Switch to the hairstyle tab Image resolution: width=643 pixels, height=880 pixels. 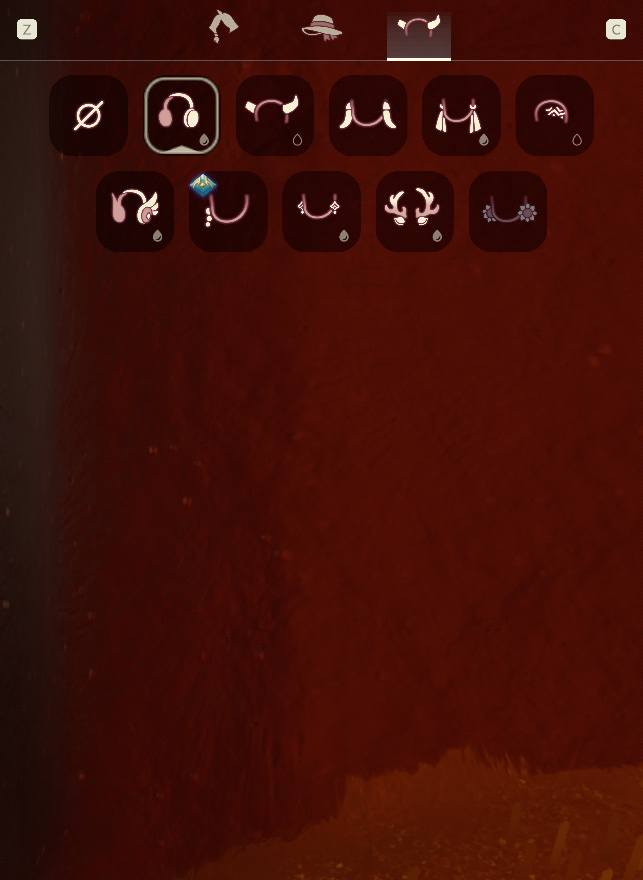coord(223,27)
